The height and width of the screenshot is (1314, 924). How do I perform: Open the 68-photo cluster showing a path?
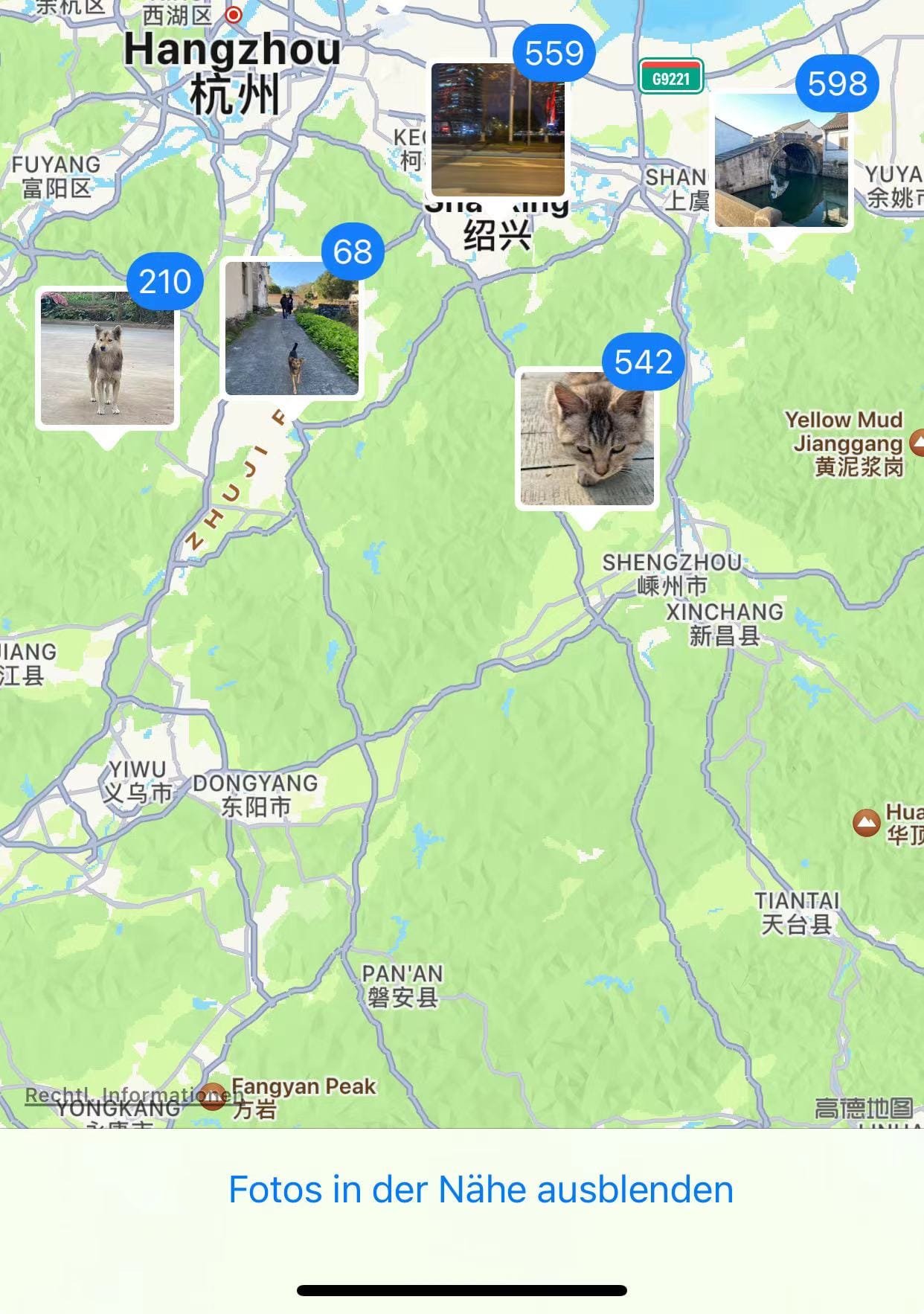tap(292, 328)
